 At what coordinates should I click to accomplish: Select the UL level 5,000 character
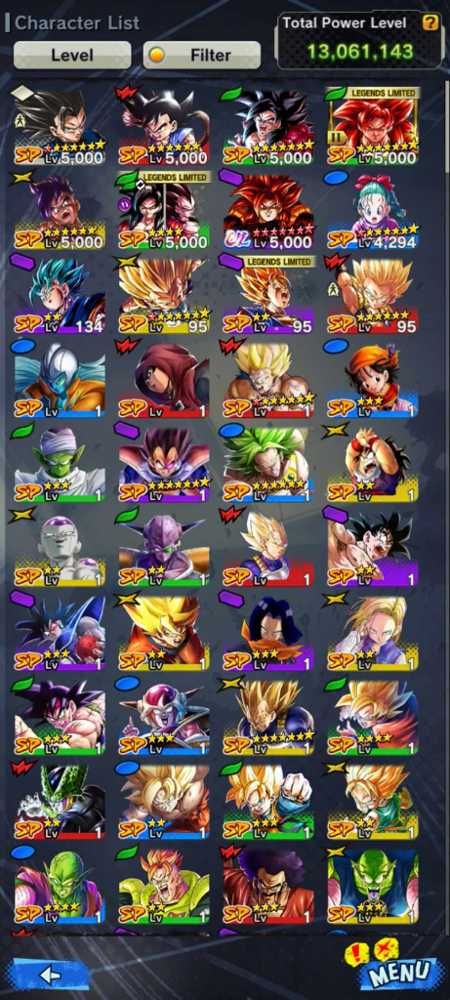[x=268, y=210]
